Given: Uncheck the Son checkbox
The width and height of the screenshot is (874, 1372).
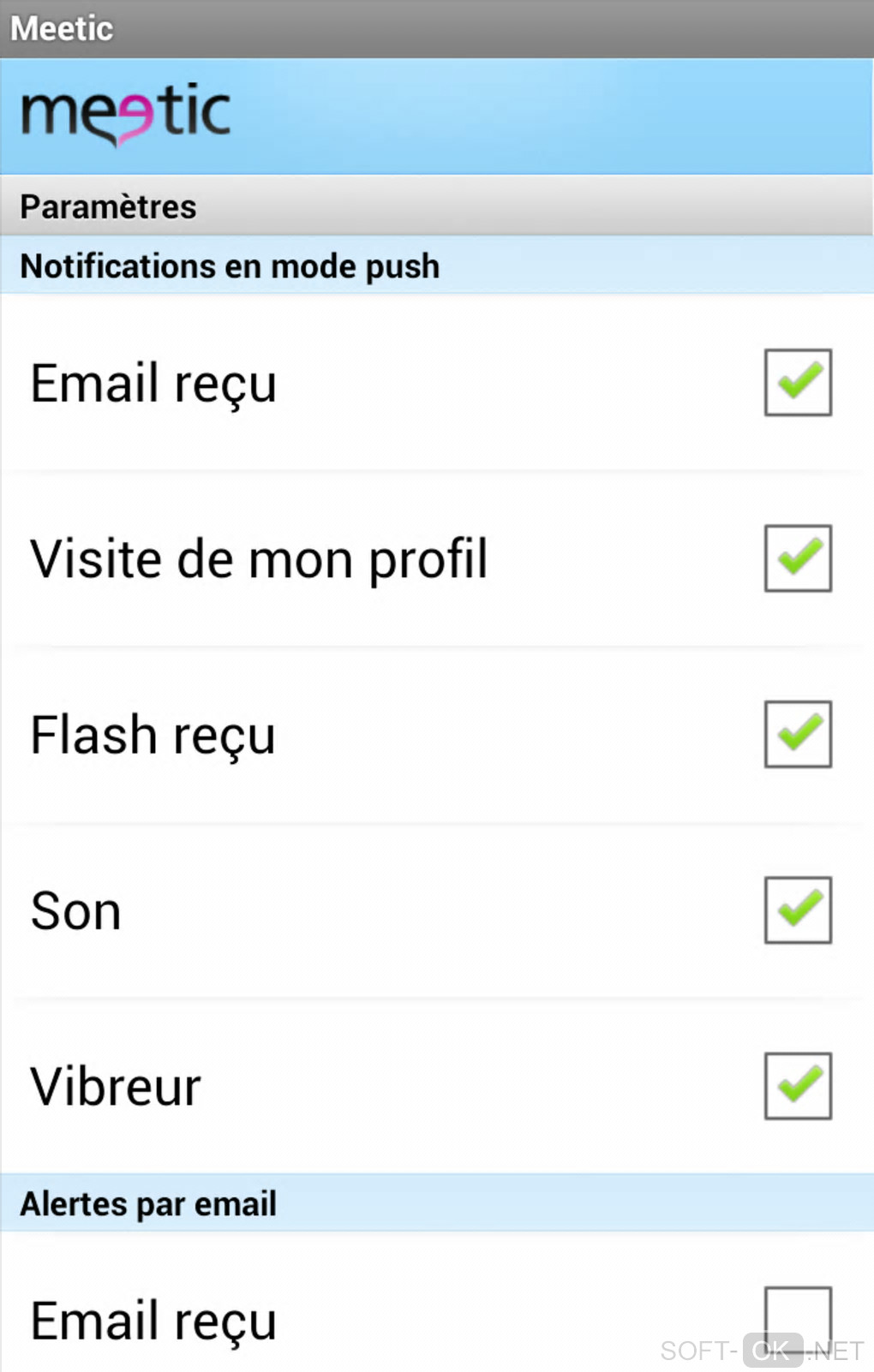Looking at the screenshot, I should point(798,910).
